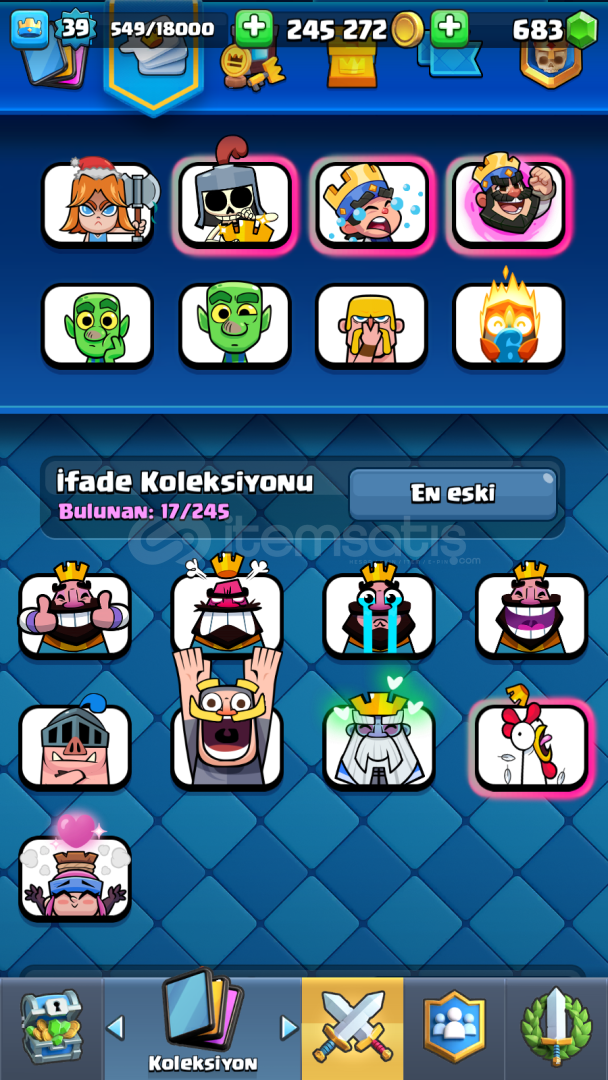Tap the right arrow beside Koleksiyon
608x1080 pixels.
click(289, 1027)
